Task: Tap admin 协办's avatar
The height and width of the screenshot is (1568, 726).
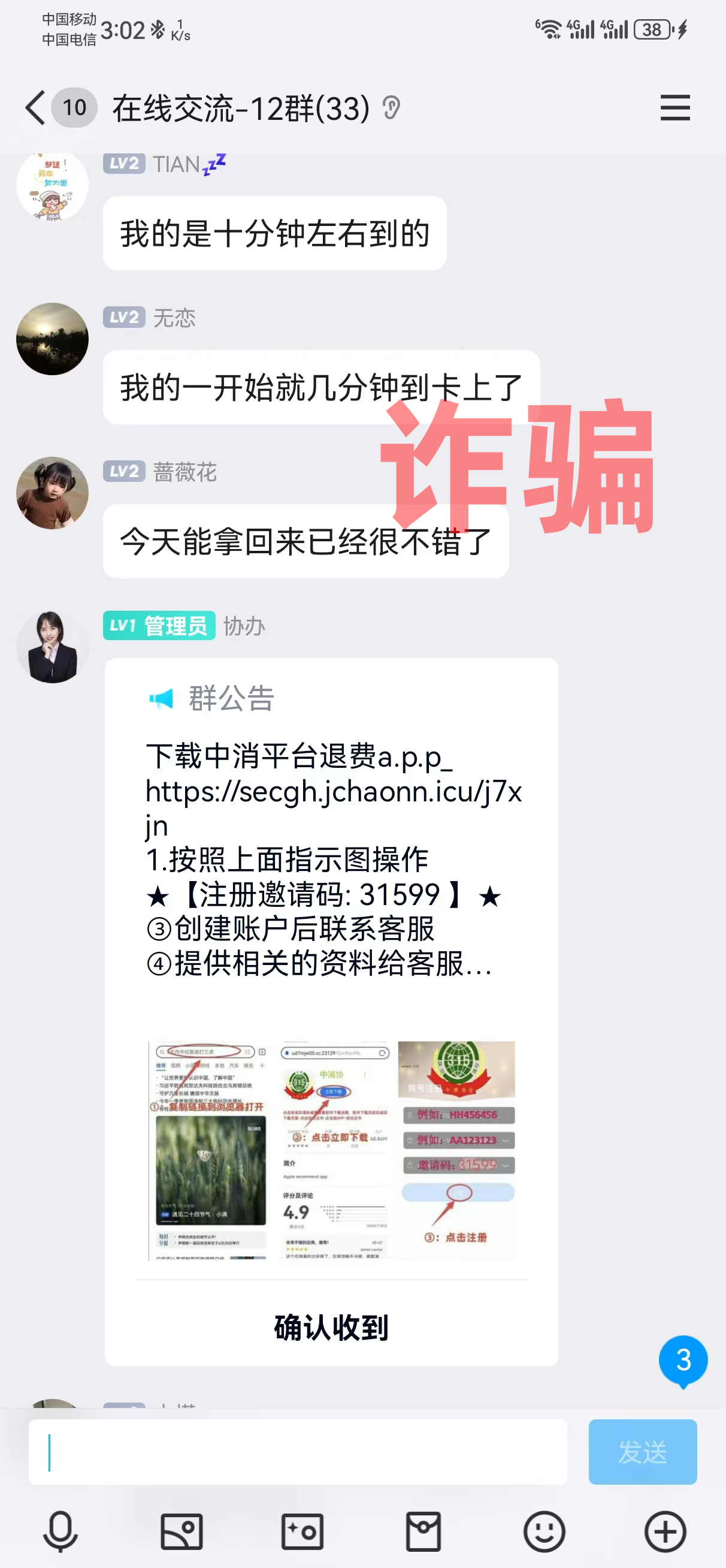Action: (x=52, y=647)
